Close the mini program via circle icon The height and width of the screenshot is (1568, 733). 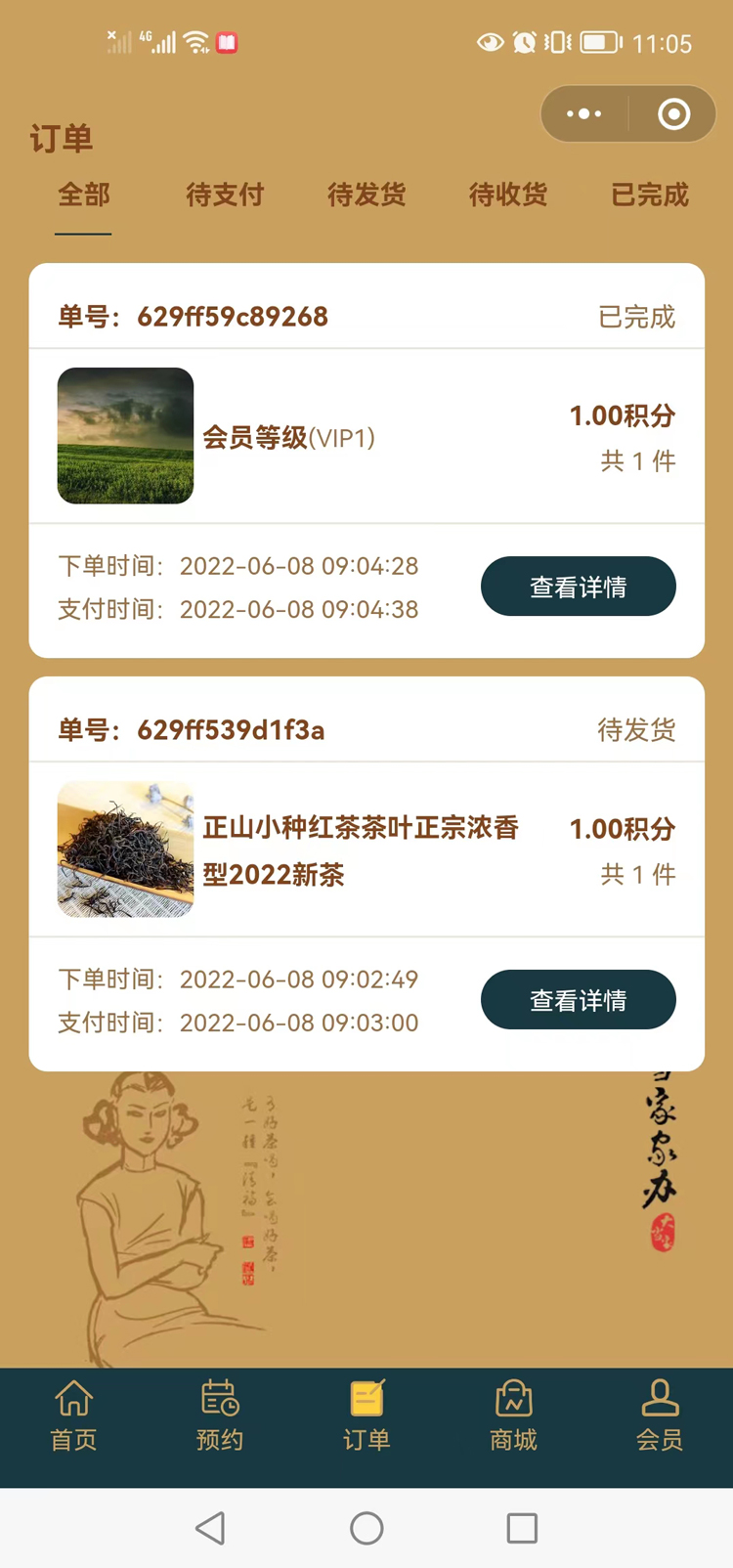pos(673,114)
